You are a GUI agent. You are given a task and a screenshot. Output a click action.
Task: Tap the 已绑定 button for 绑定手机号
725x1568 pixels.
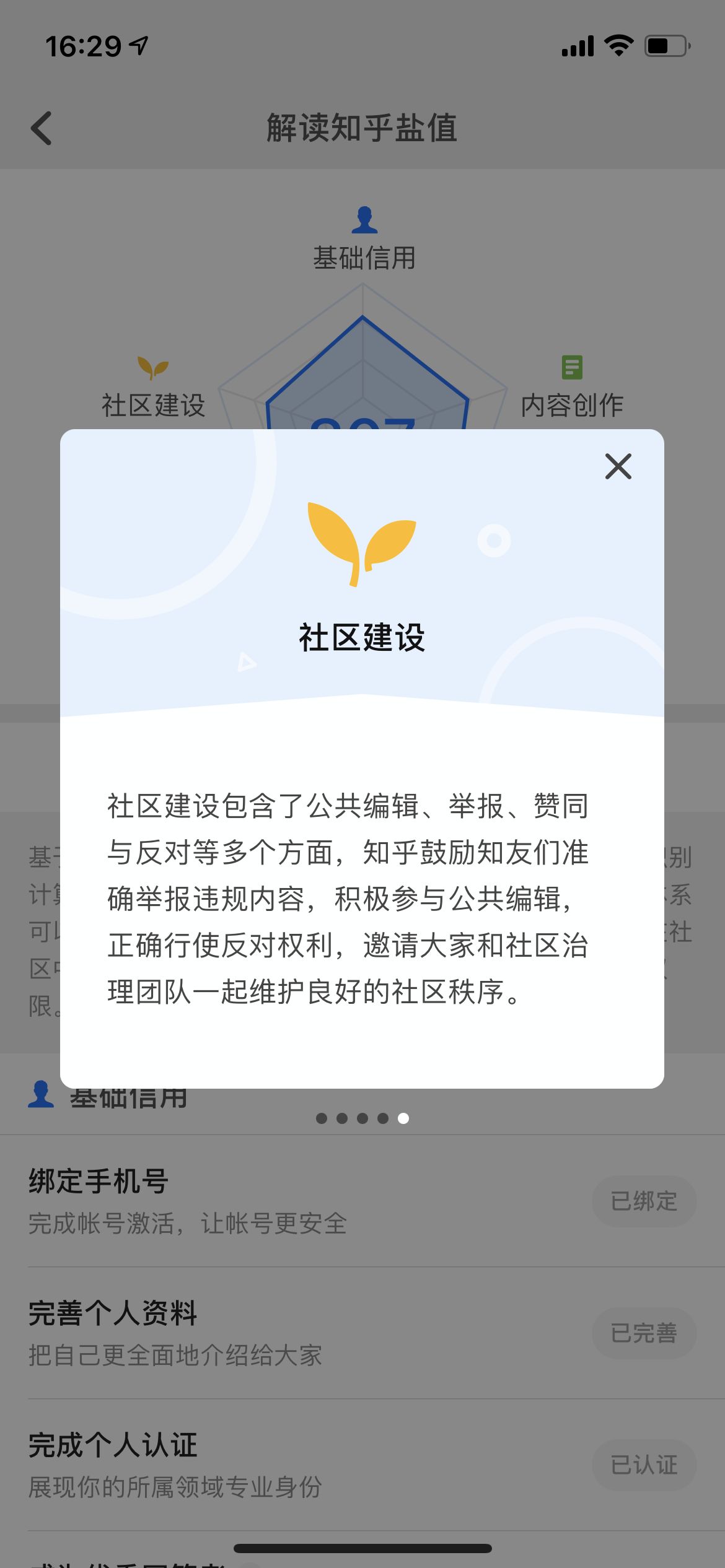[644, 1201]
